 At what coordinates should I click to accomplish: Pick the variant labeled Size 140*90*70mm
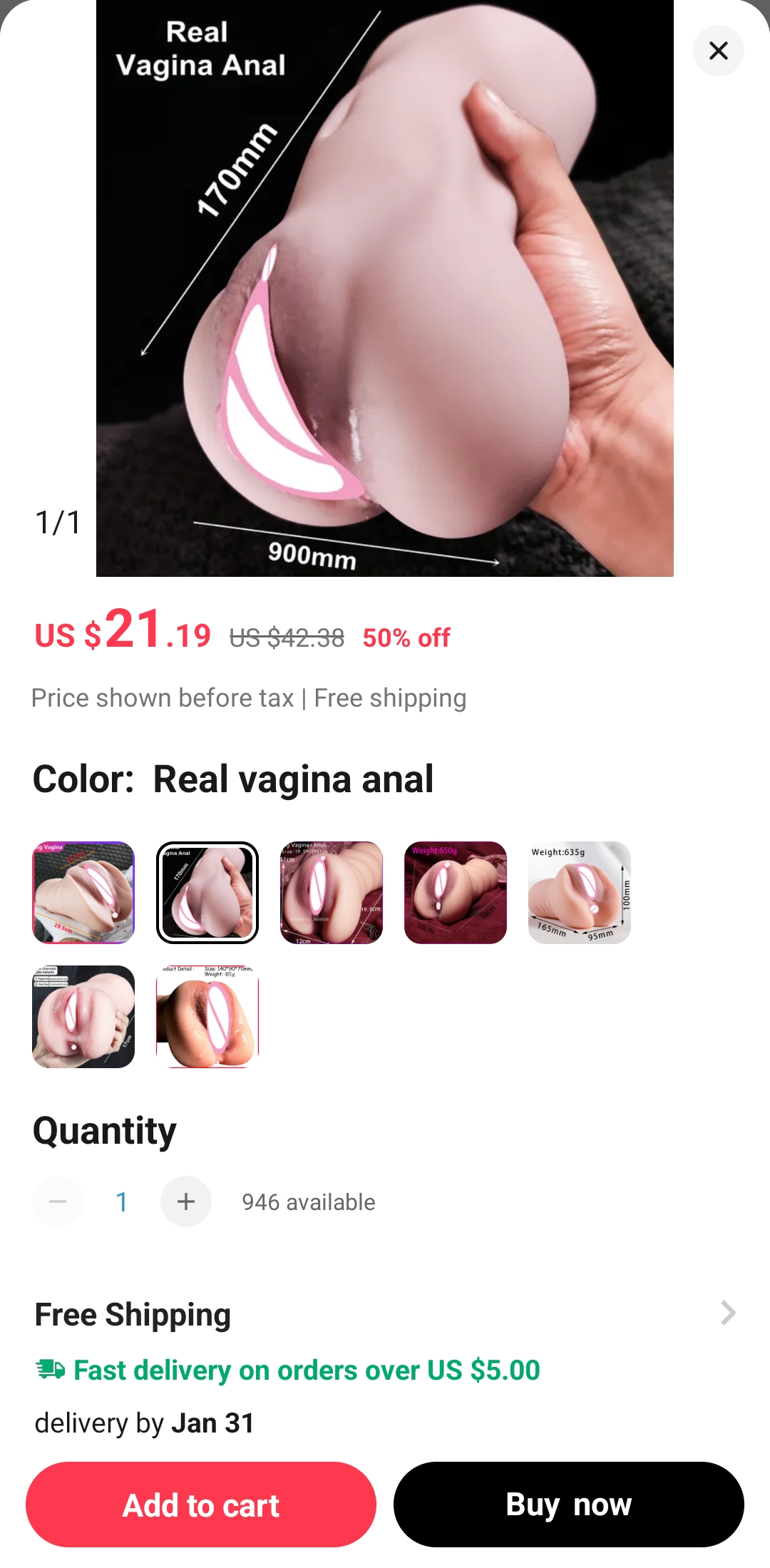(x=207, y=1017)
